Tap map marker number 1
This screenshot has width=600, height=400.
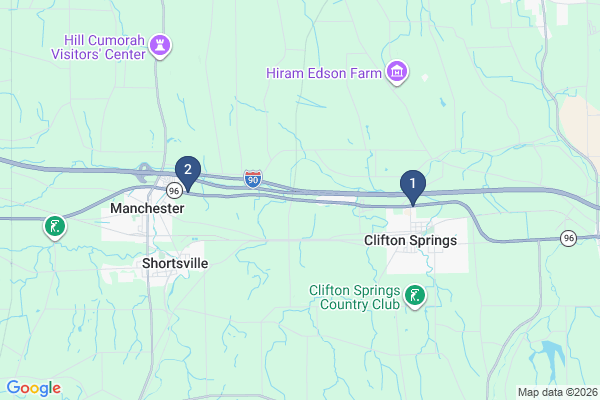pyautogui.click(x=411, y=184)
